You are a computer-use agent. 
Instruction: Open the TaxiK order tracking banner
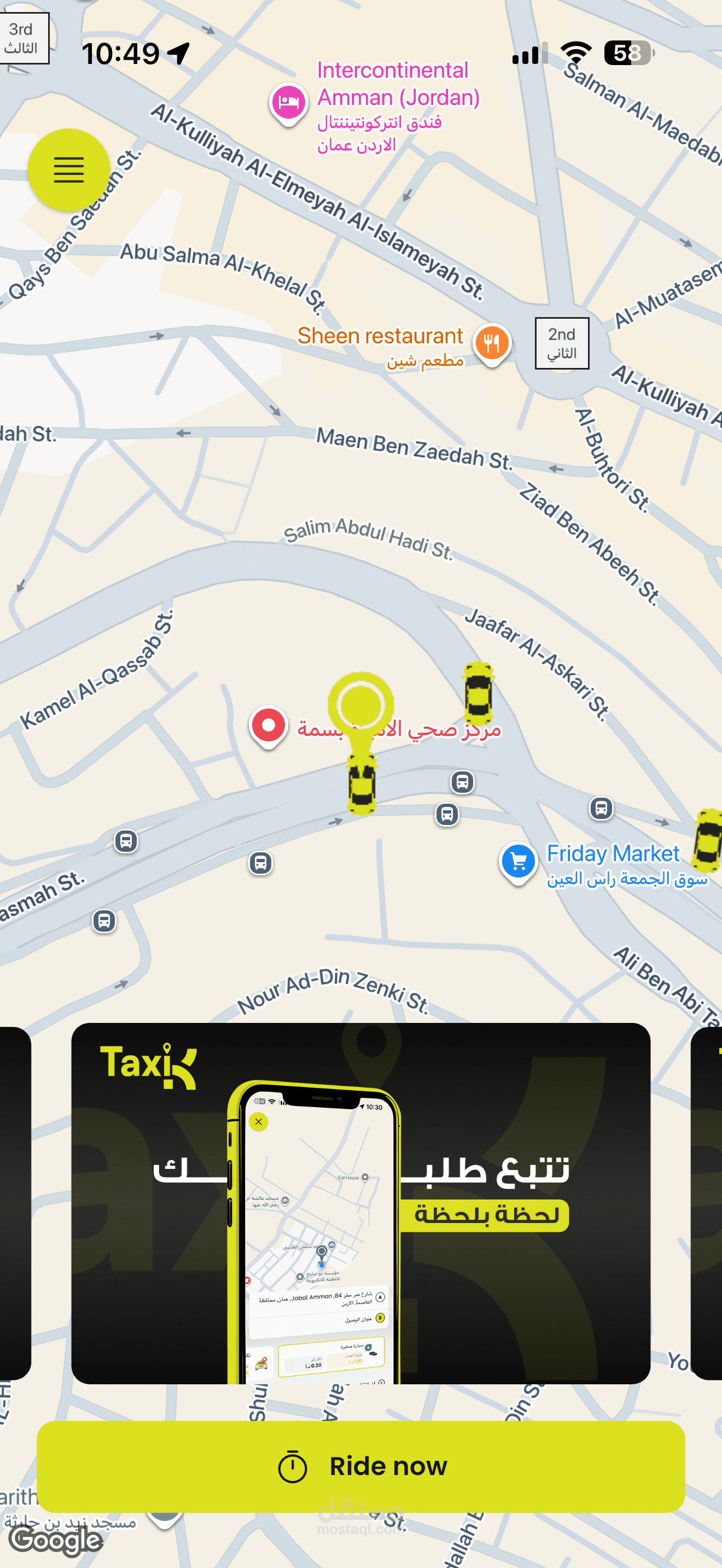point(361,1203)
